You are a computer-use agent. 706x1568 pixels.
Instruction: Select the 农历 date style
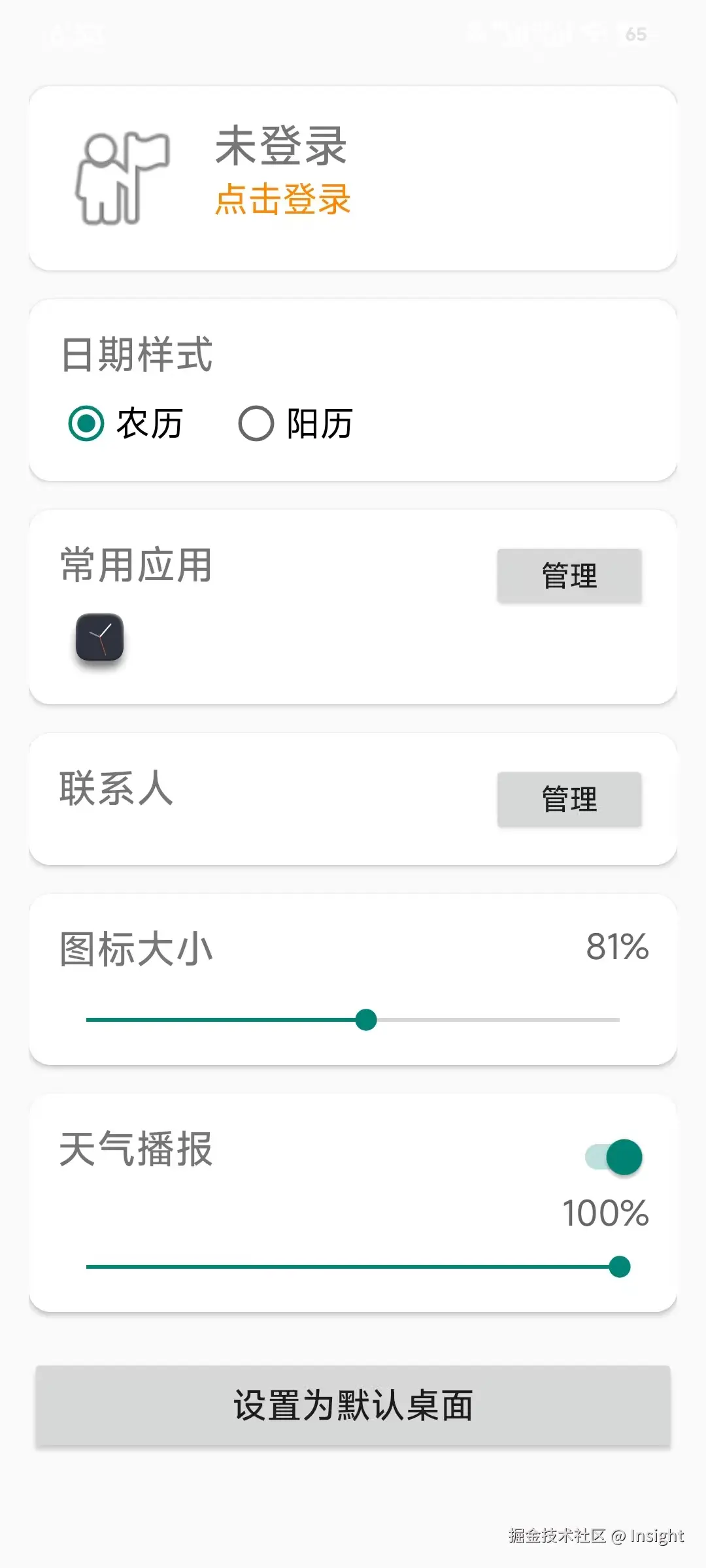pyautogui.click(x=87, y=423)
